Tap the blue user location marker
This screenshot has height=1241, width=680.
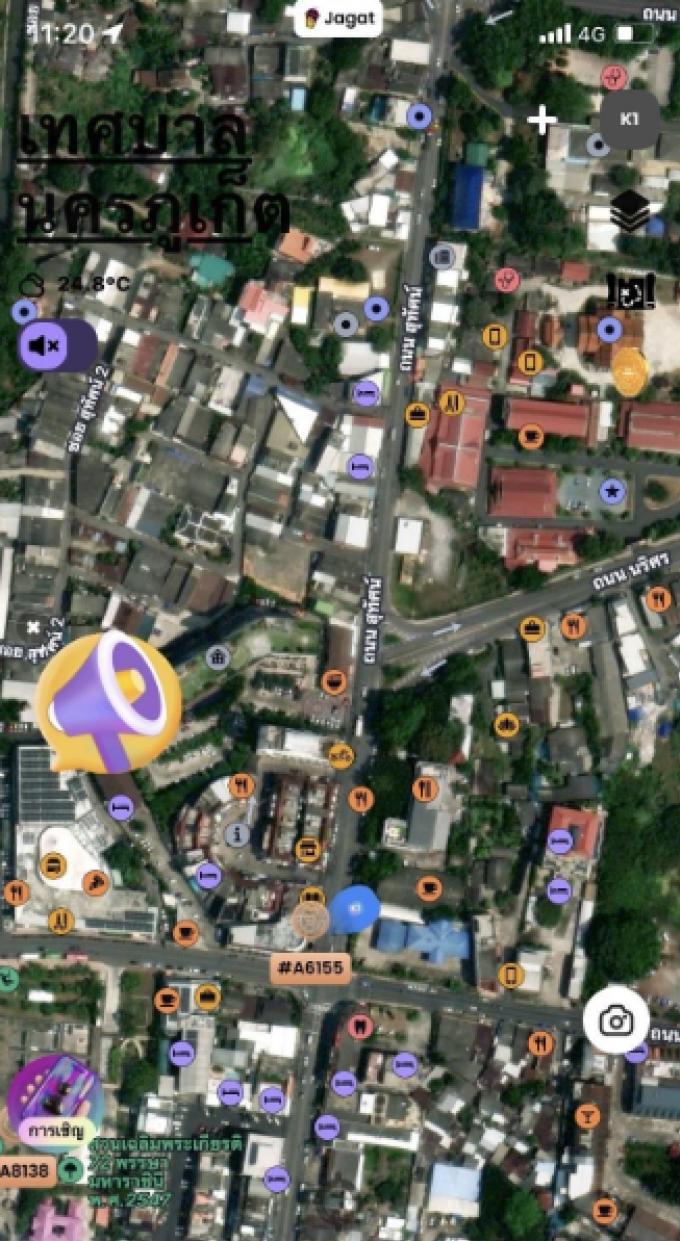[355, 909]
